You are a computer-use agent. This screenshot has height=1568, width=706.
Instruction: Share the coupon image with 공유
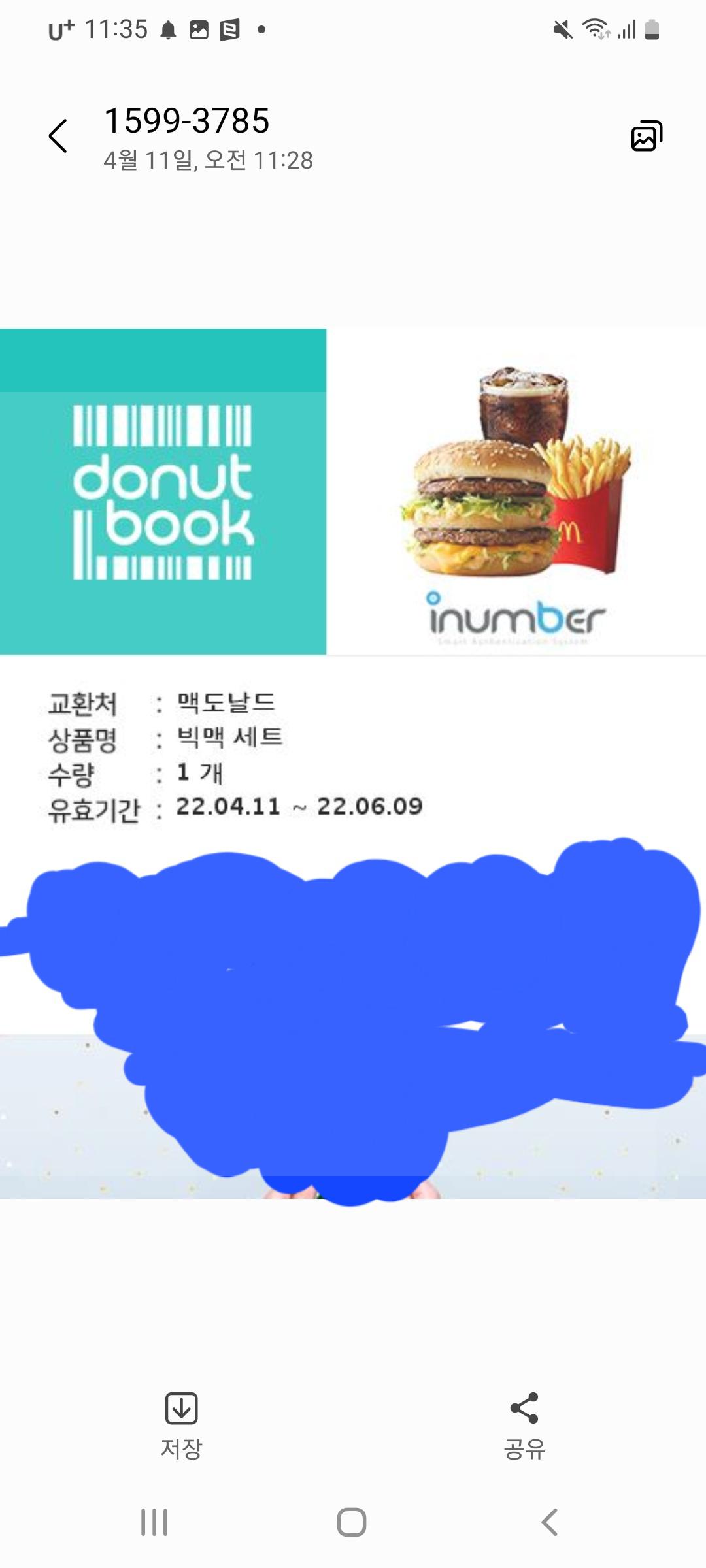point(524,1426)
